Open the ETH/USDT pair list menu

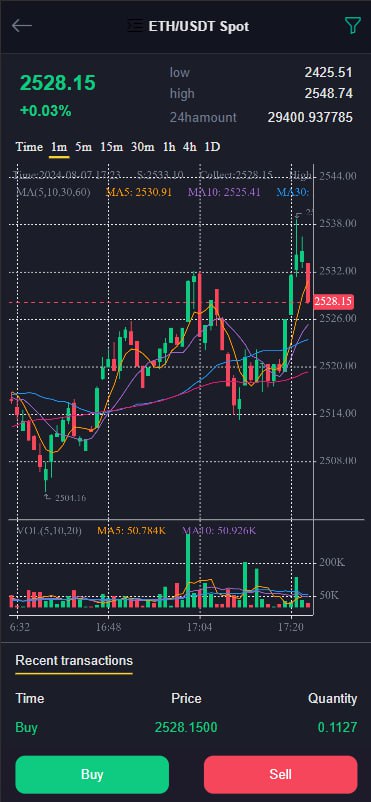135,26
